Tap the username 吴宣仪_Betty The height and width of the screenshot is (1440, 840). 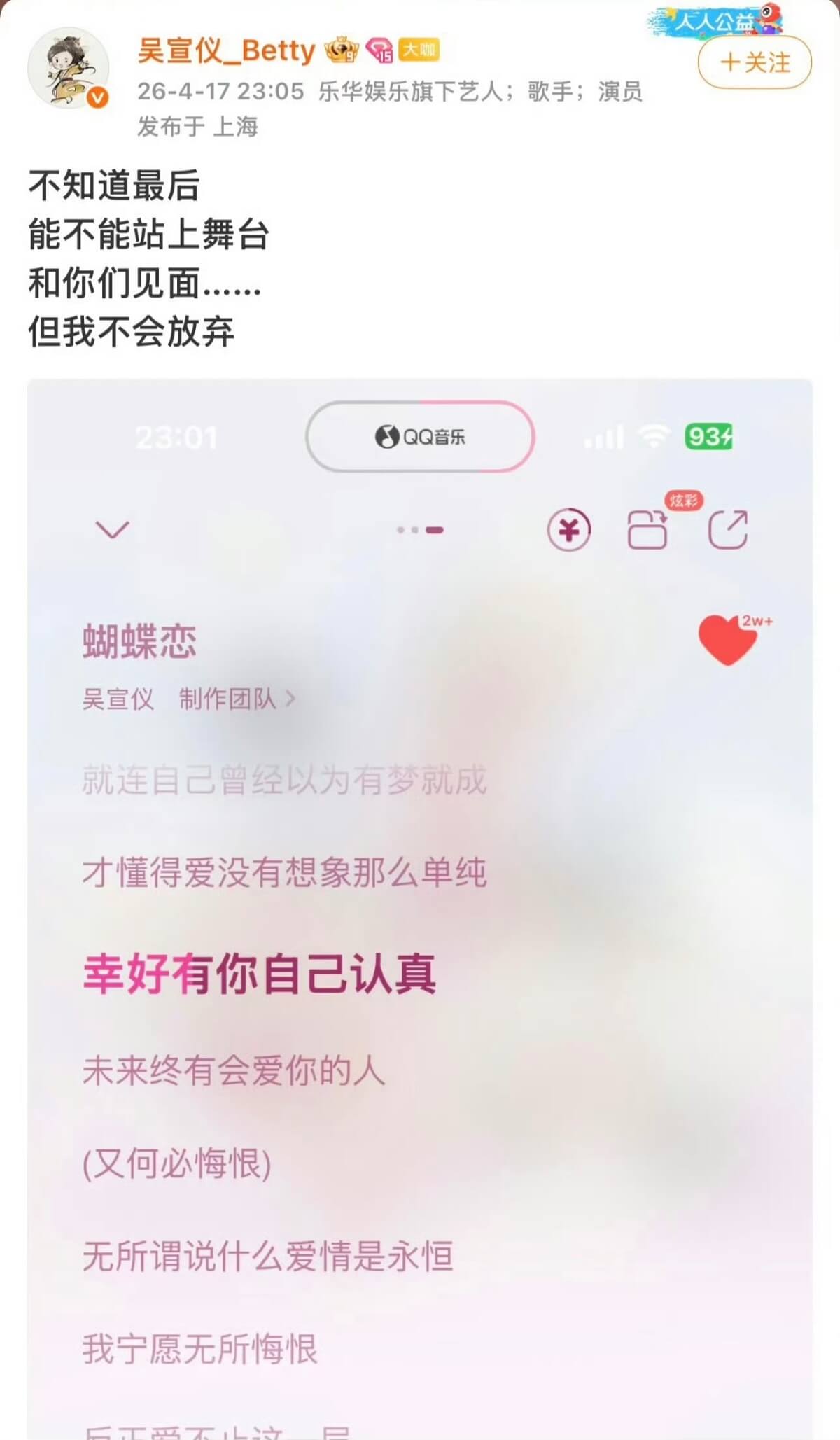pos(226,50)
